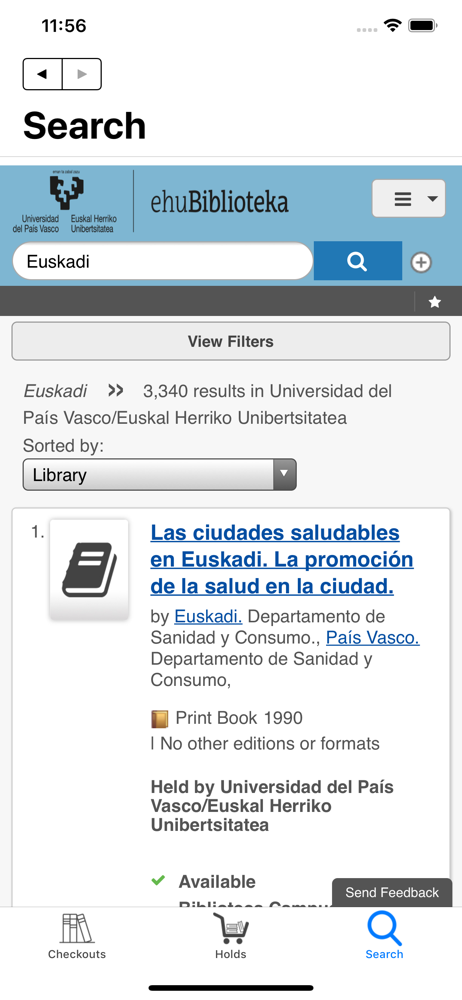Follow the País Vasco. author link

(373, 638)
